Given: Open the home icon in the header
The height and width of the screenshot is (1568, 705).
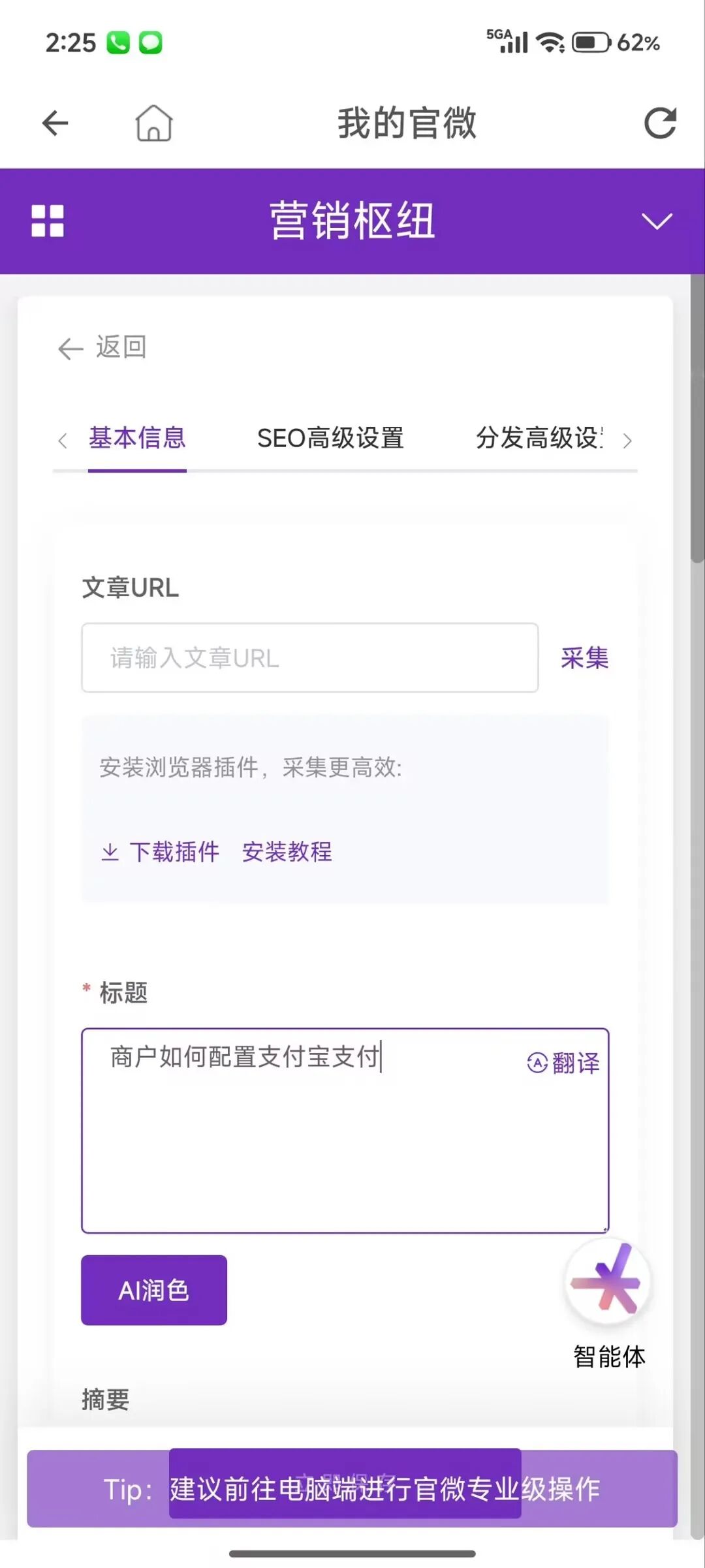Looking at the screenshot, I should pyautogui.click(x=154, y=123).
